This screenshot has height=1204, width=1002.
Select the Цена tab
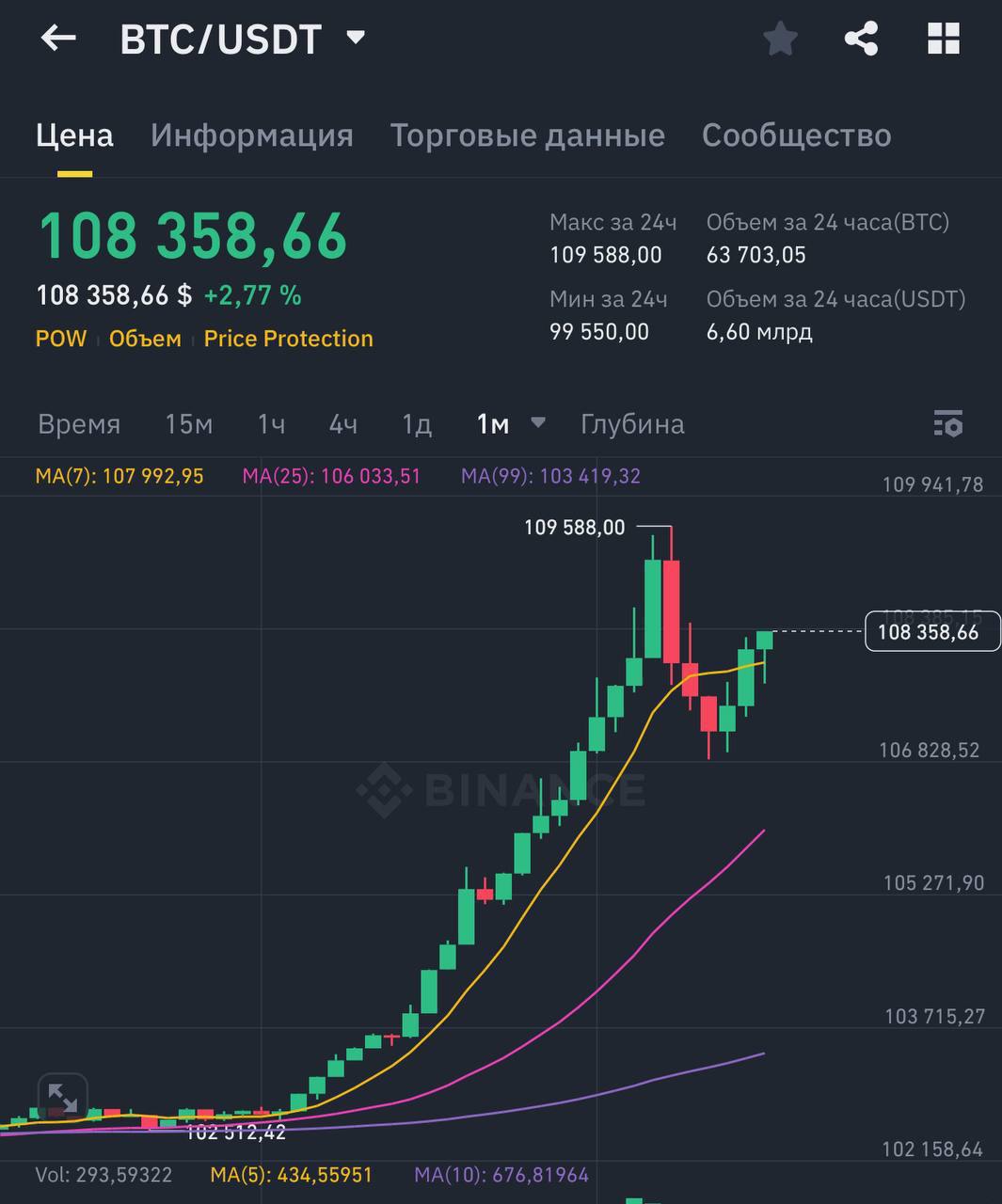pos(74,135)
